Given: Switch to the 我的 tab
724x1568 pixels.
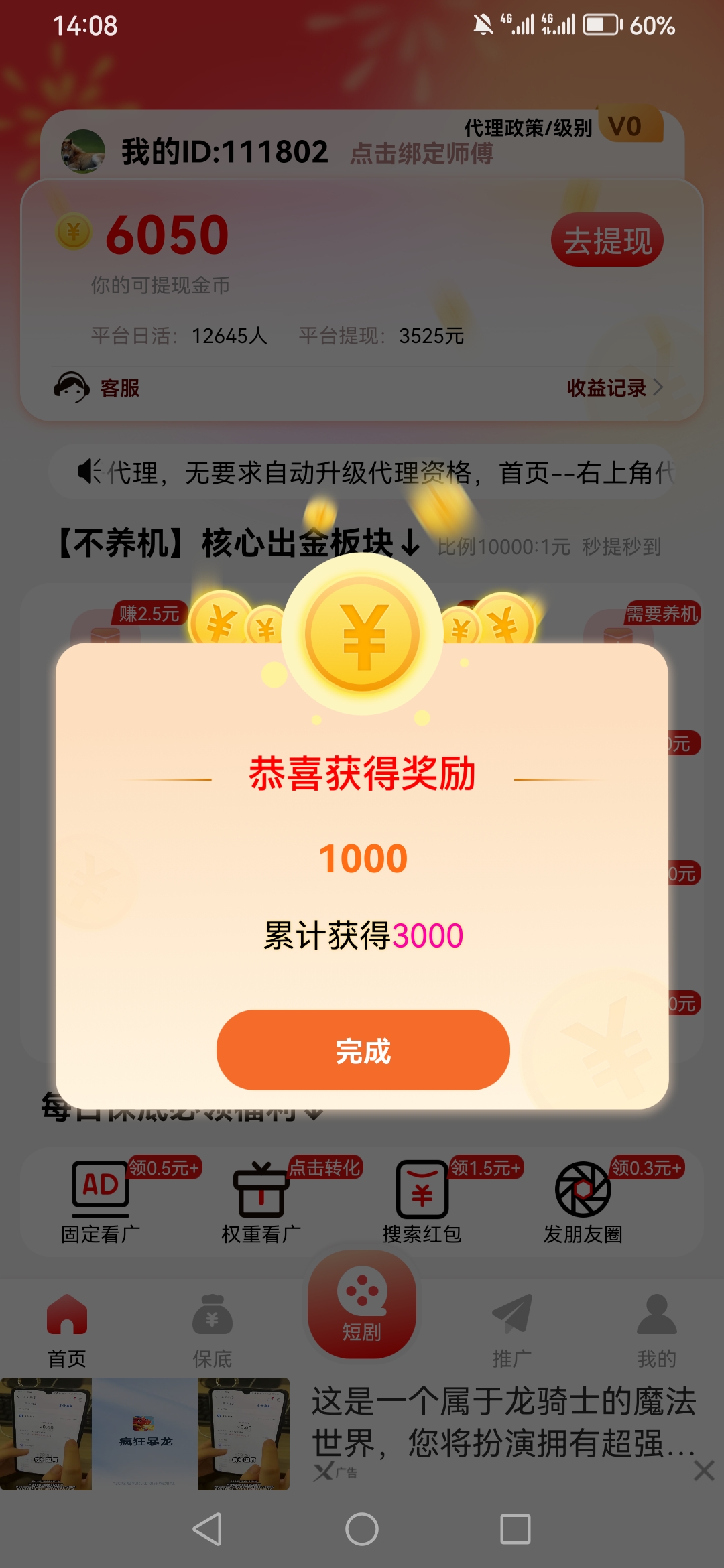Looking at the screenshot, I should coord(657,1331).
